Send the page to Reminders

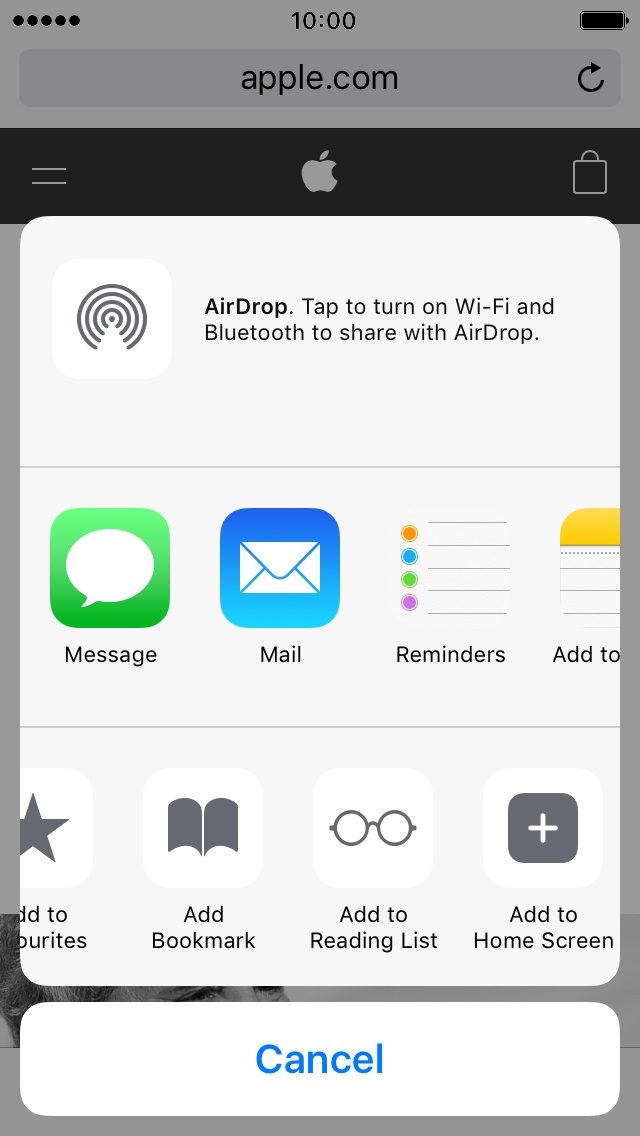(450, 568)
